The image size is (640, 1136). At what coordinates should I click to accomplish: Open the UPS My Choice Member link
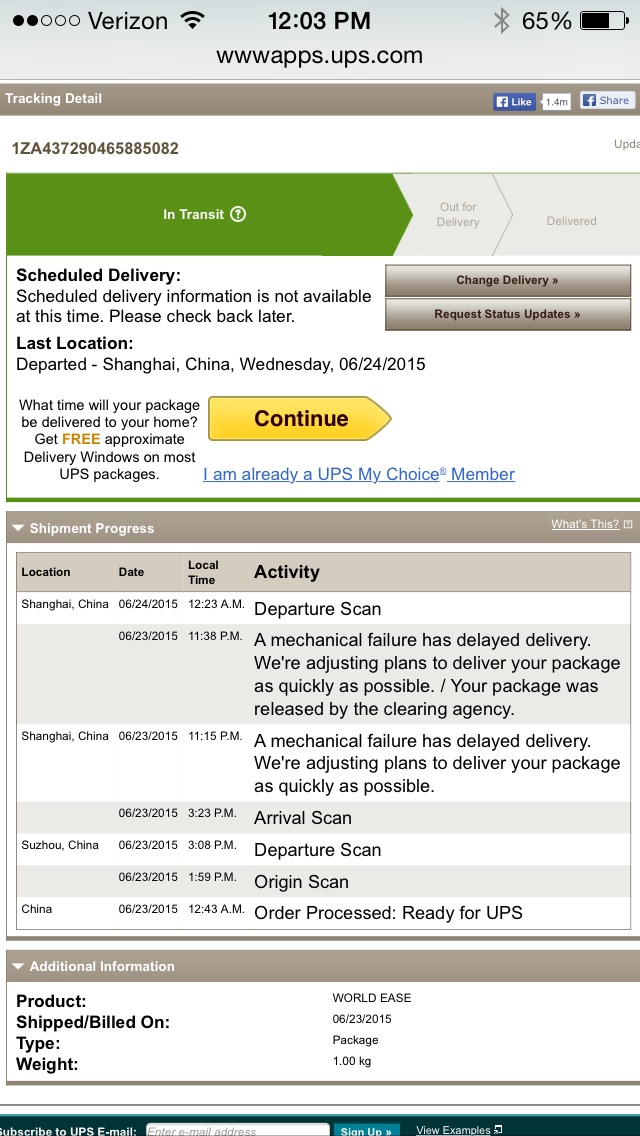point(359,475)
